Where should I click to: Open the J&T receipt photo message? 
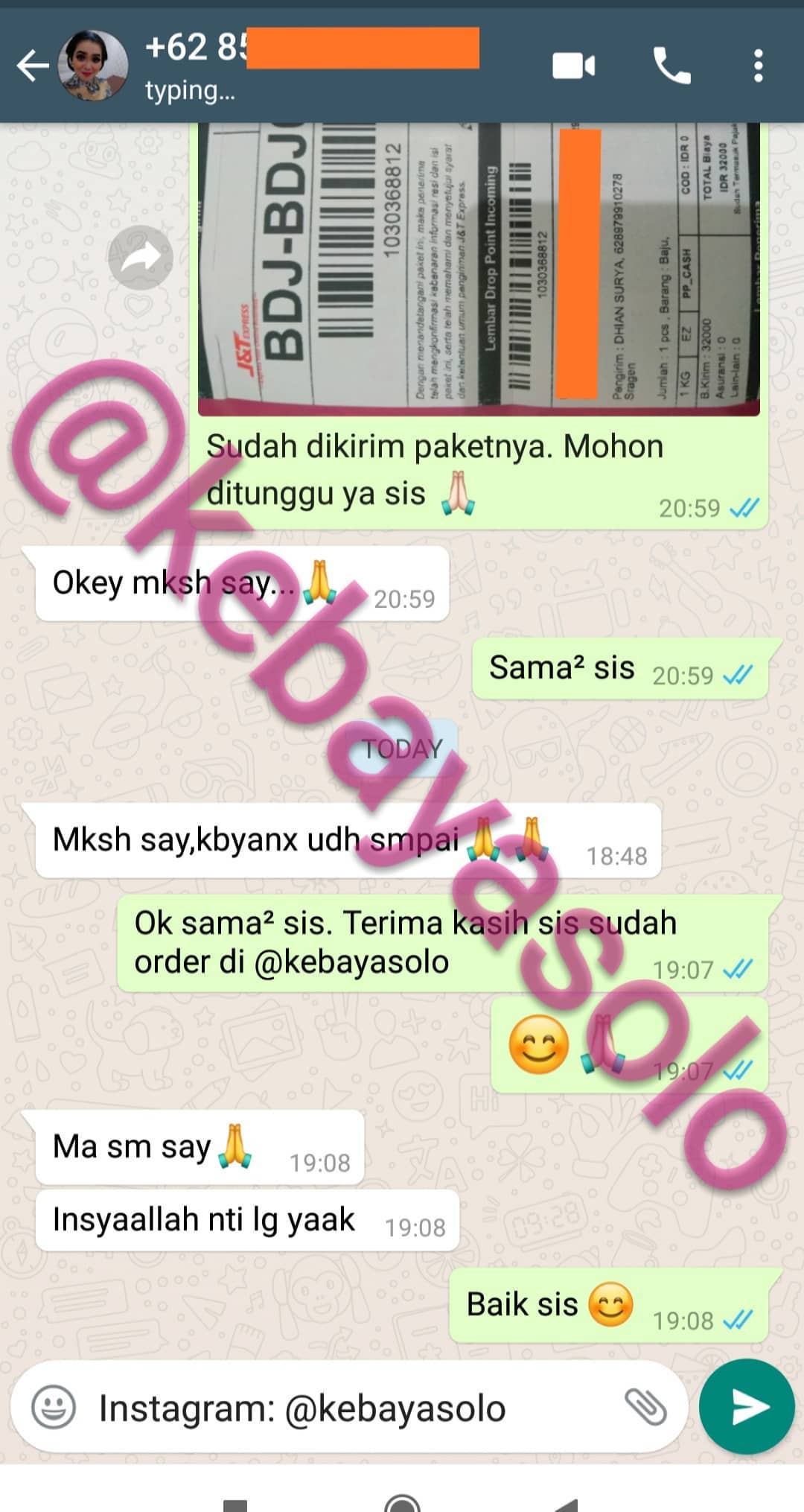(x=478, y=268)
